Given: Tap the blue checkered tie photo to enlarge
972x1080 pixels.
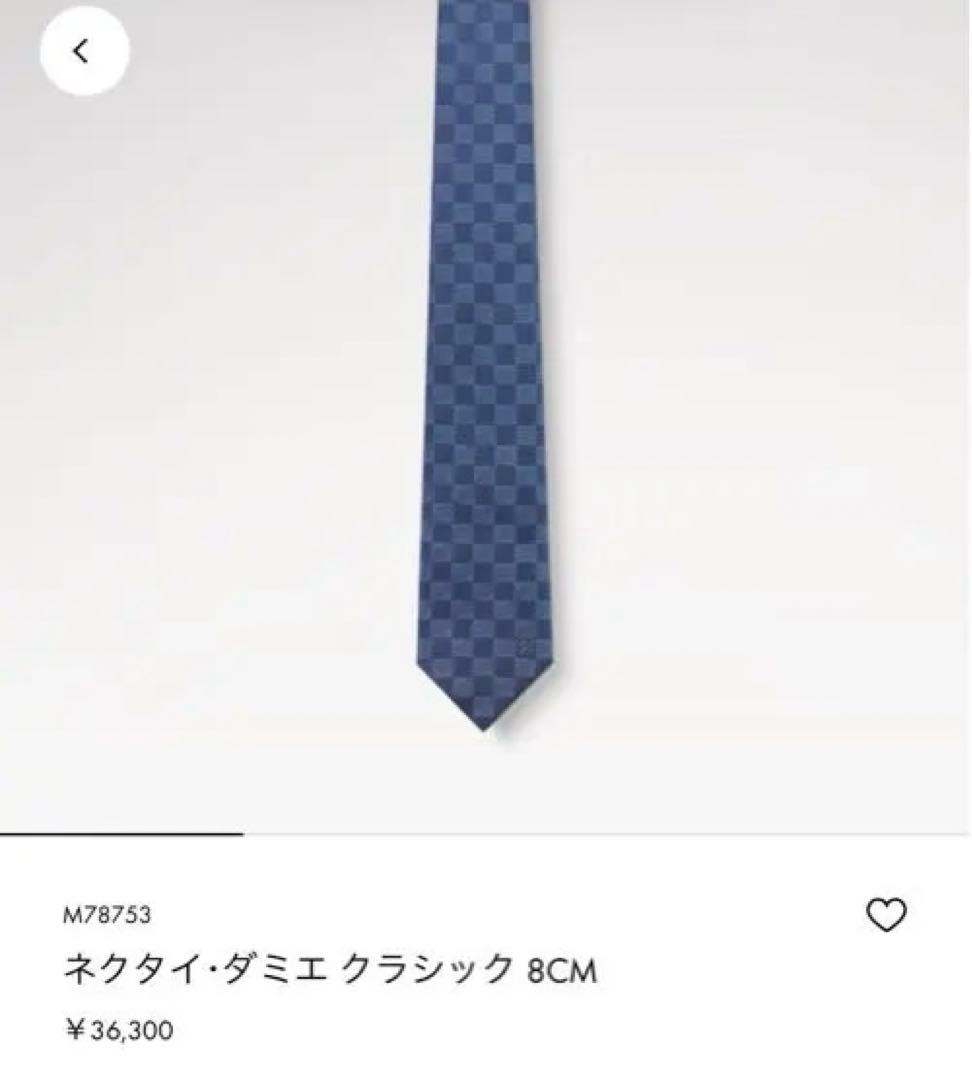Looking at the screenshot, I should click(487, 400).
